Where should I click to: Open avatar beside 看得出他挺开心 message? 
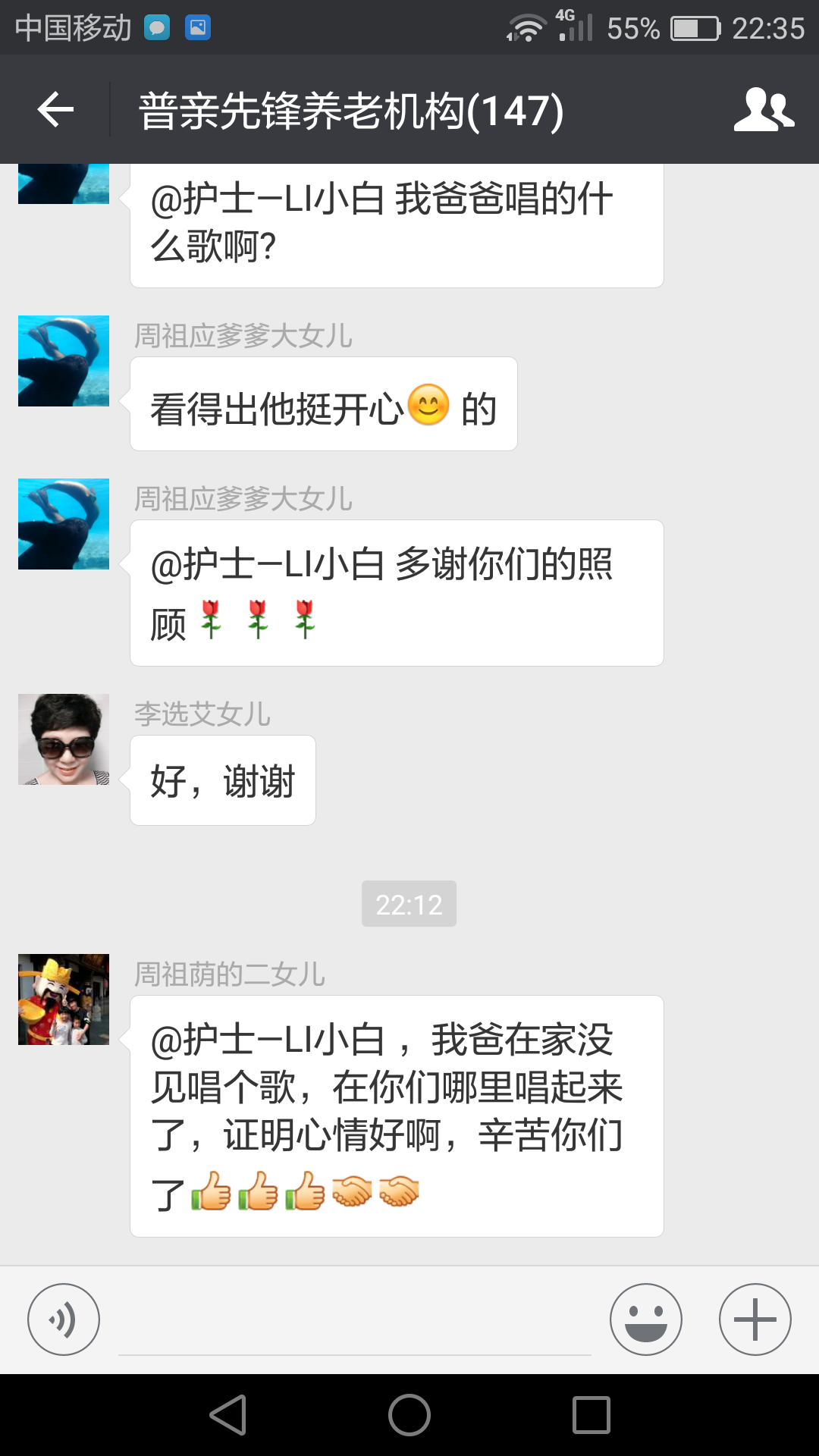[64, 361]
